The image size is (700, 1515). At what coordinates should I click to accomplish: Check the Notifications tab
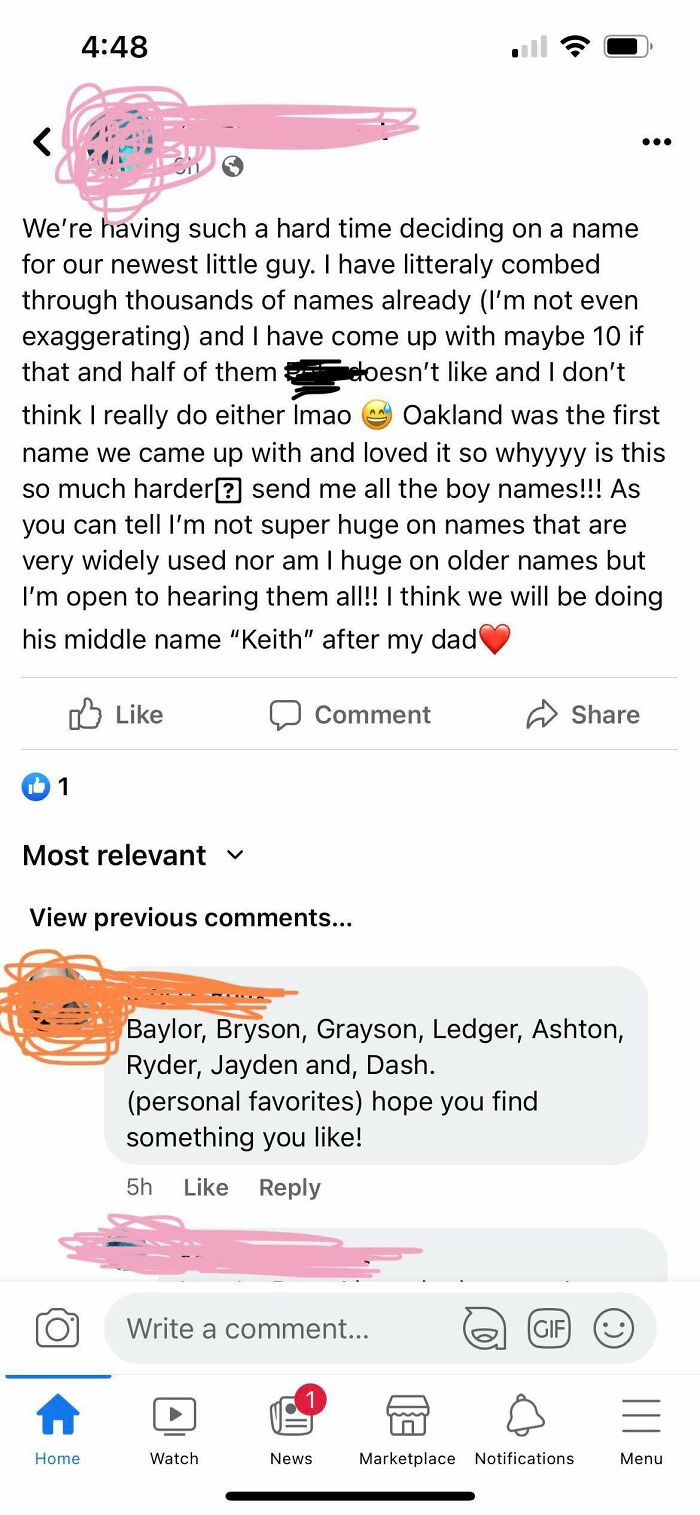524,1430
